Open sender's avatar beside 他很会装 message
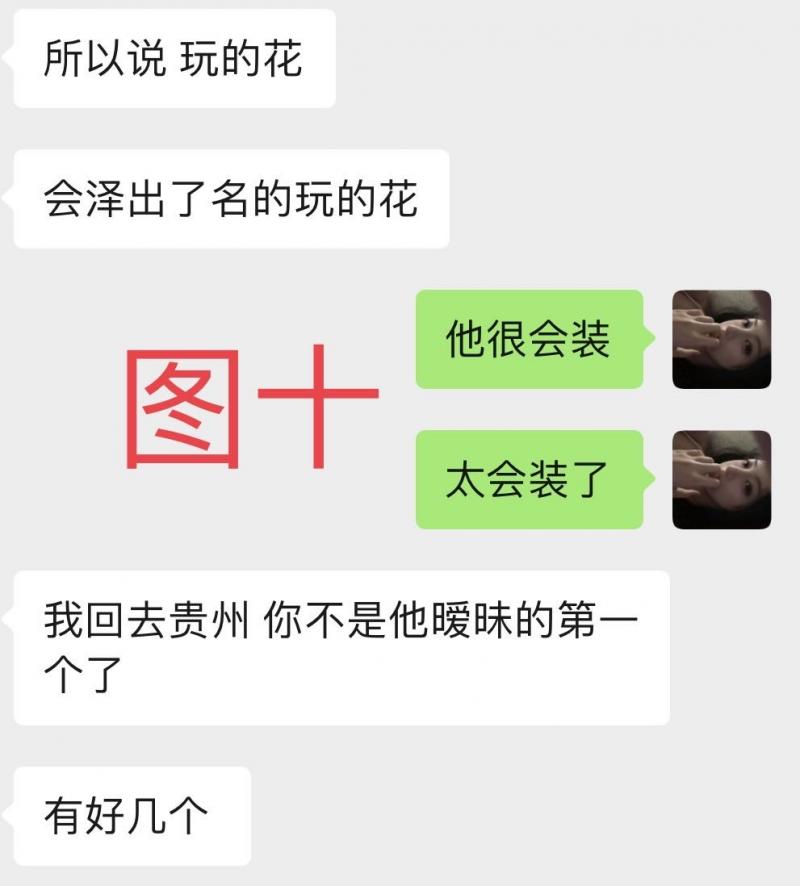Image resolution: width=800 pixels, height=886 pixels. click(x=721, y=339)
